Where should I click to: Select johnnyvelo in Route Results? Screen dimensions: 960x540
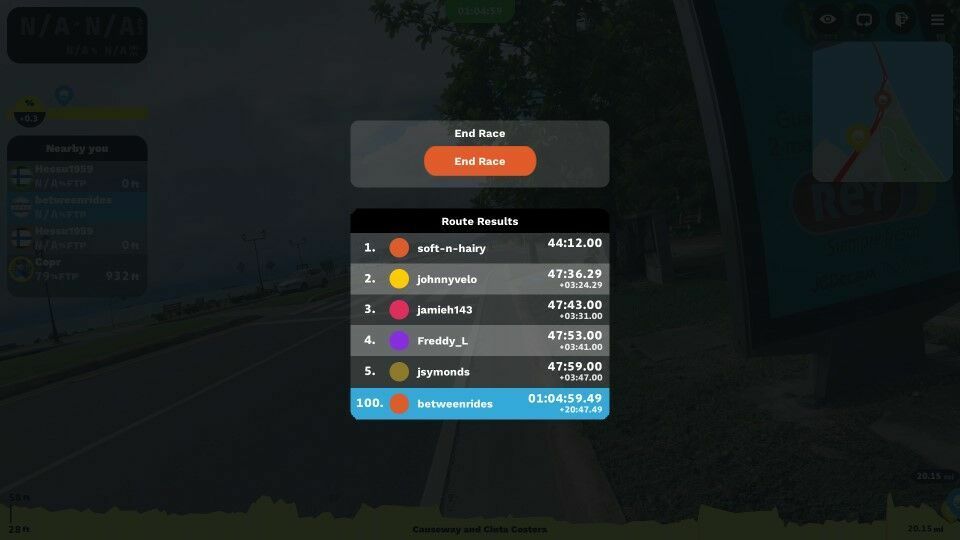tap(480, 279)
